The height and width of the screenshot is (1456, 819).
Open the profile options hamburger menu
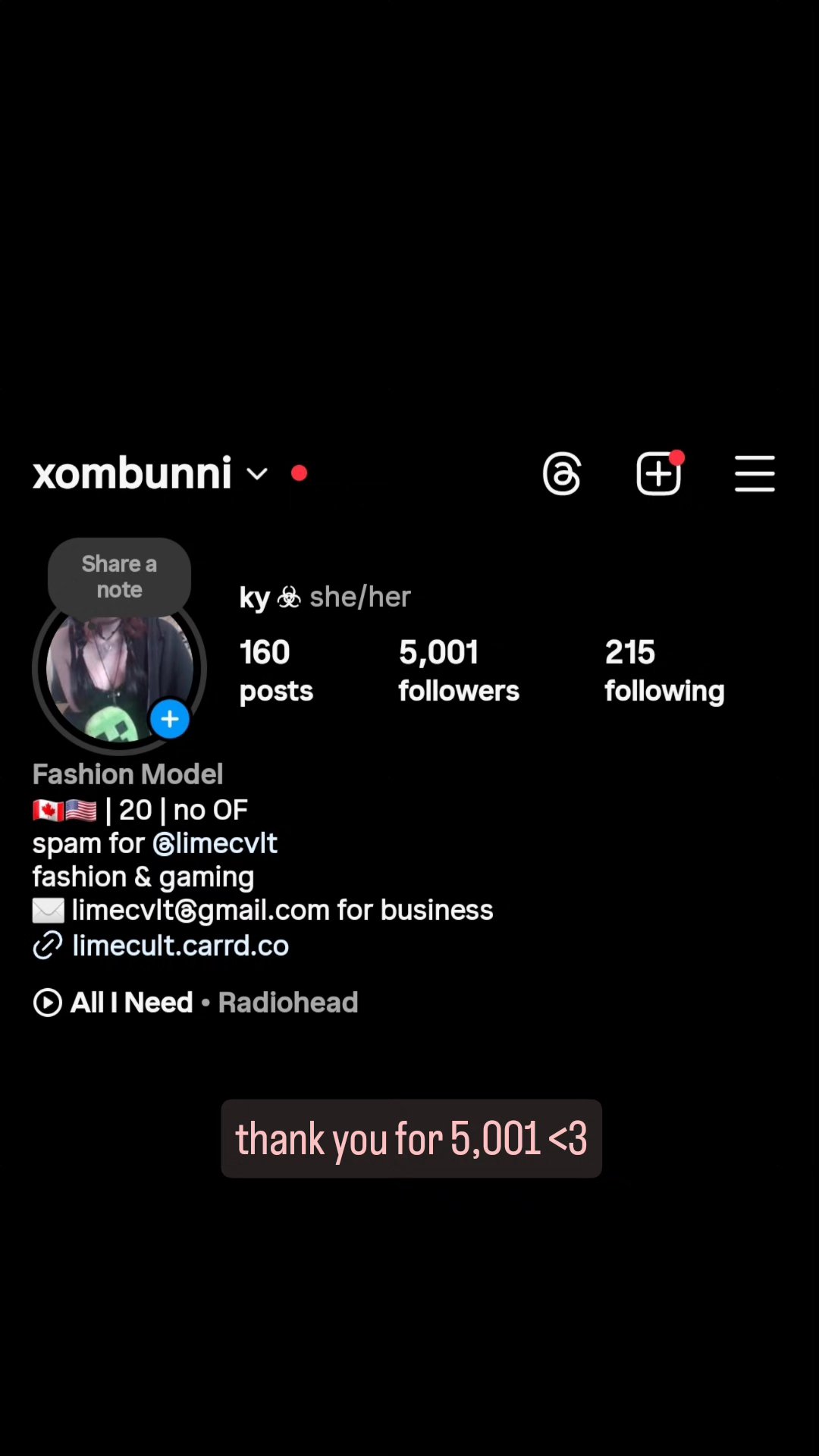(x=755, y=473)
